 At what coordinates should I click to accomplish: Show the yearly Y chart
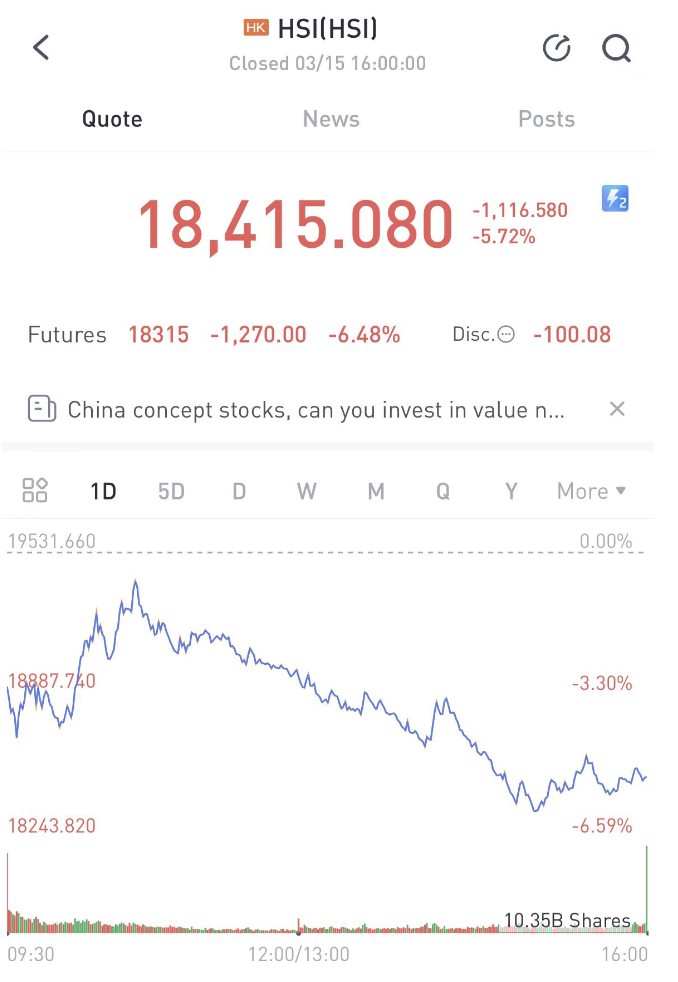(x=511, y=491)
